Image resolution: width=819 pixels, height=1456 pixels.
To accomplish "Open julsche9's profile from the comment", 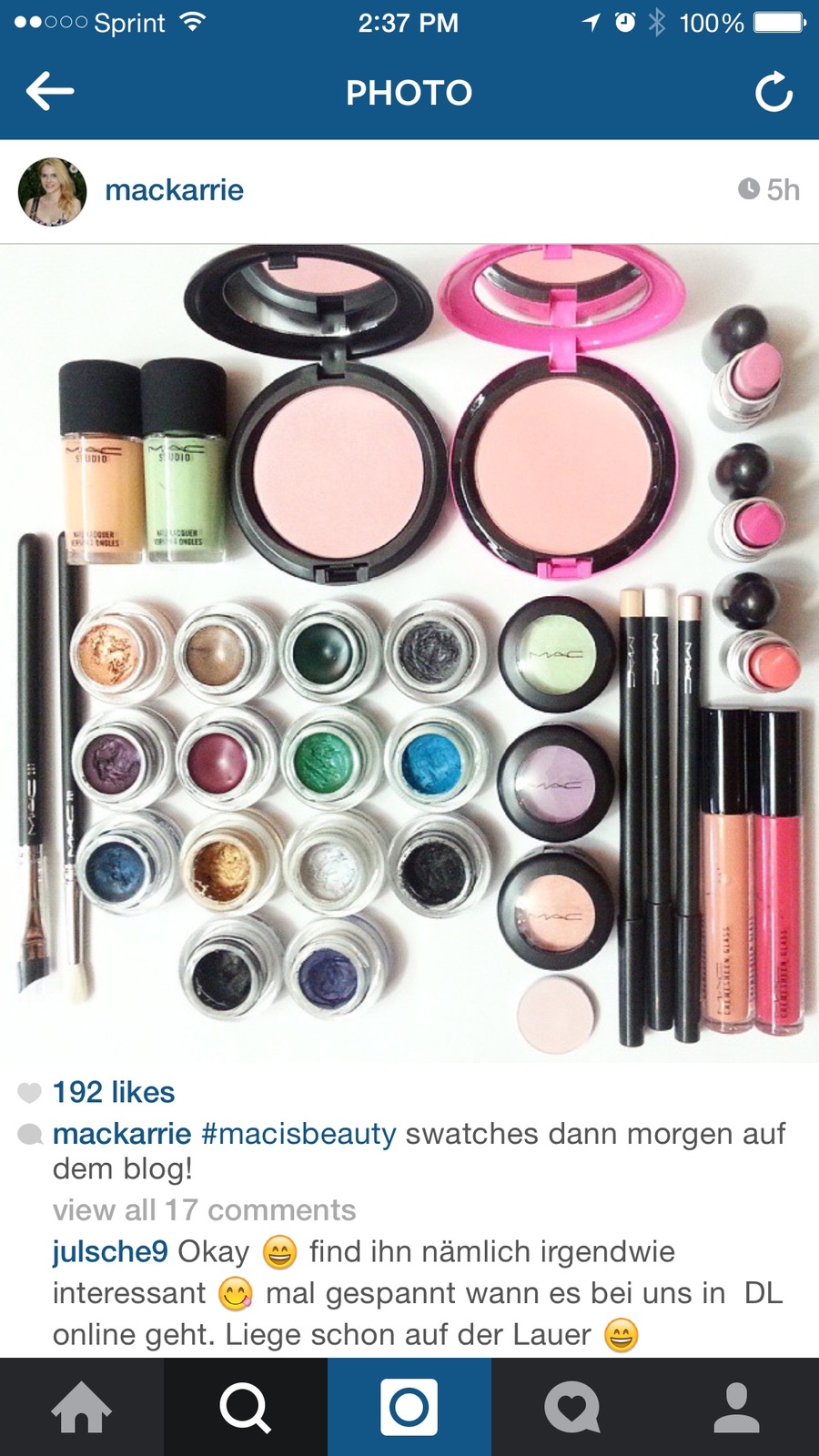I will (110, 1252).
